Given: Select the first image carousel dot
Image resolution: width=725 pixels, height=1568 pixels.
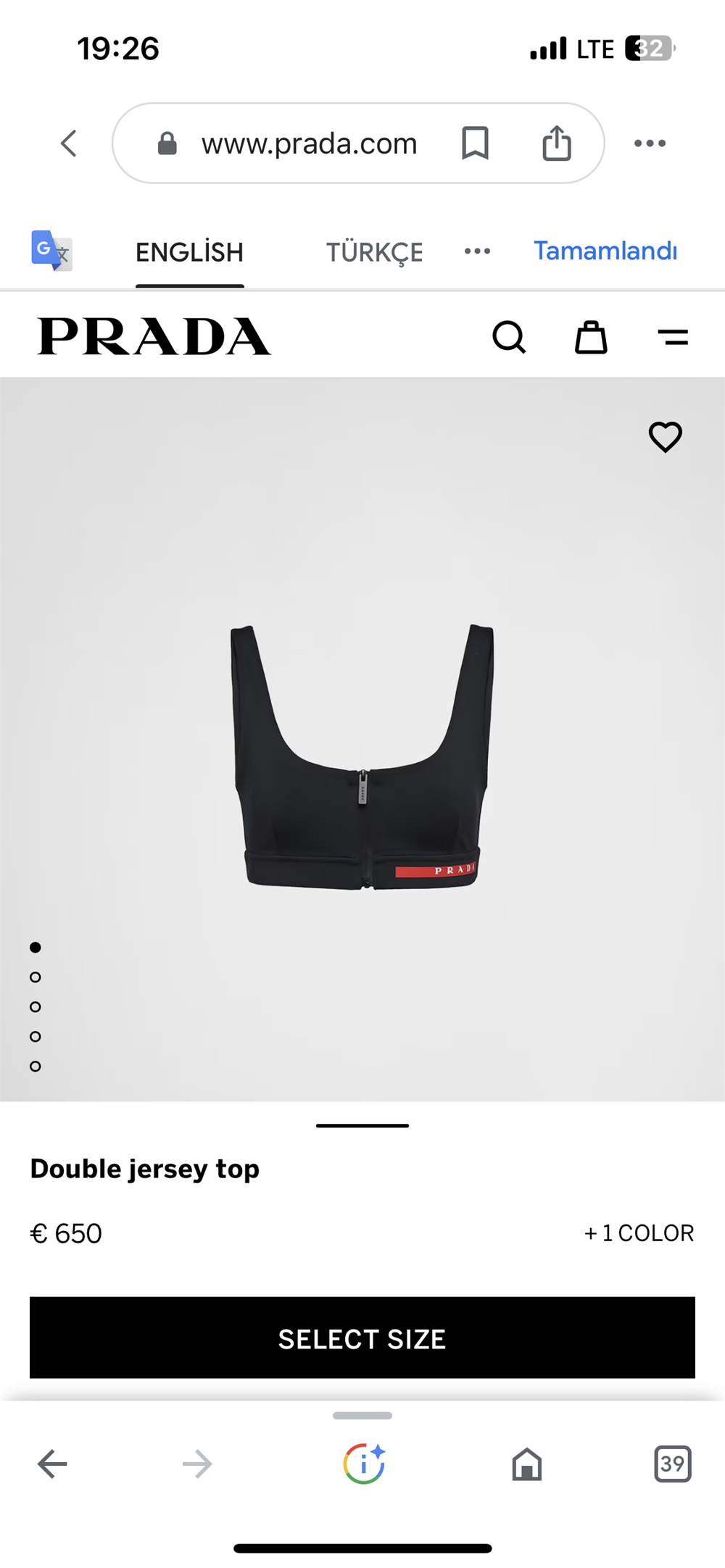Looking at the screenshot, I should [34, 947].
